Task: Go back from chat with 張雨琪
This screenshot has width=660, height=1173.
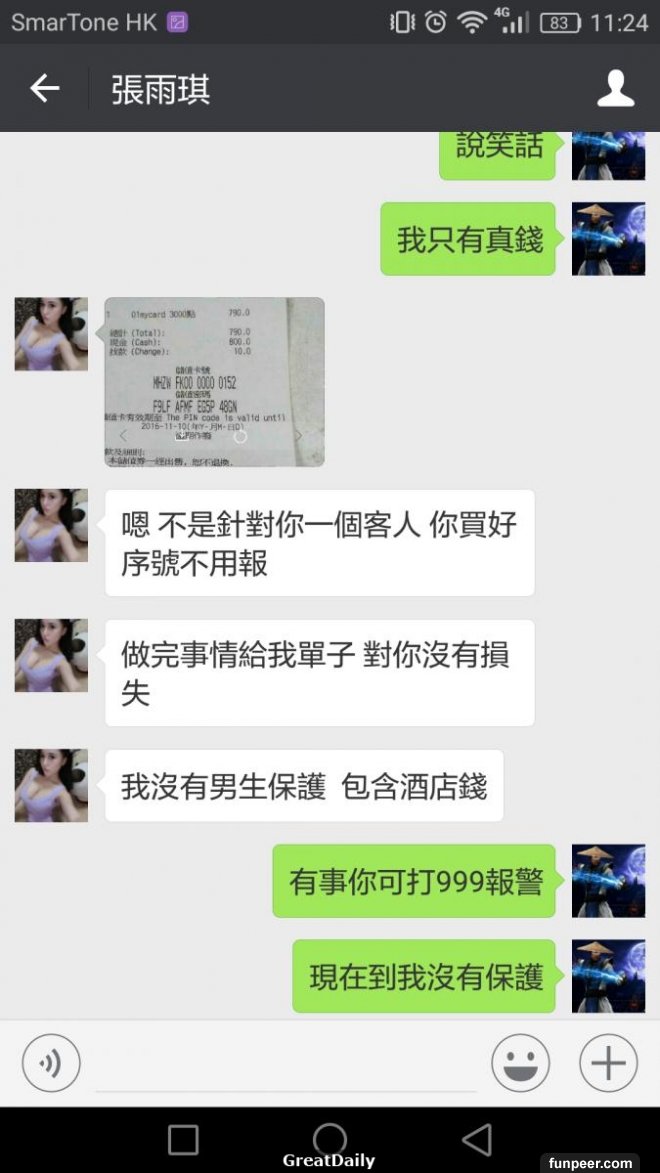Action: [44, 89]
